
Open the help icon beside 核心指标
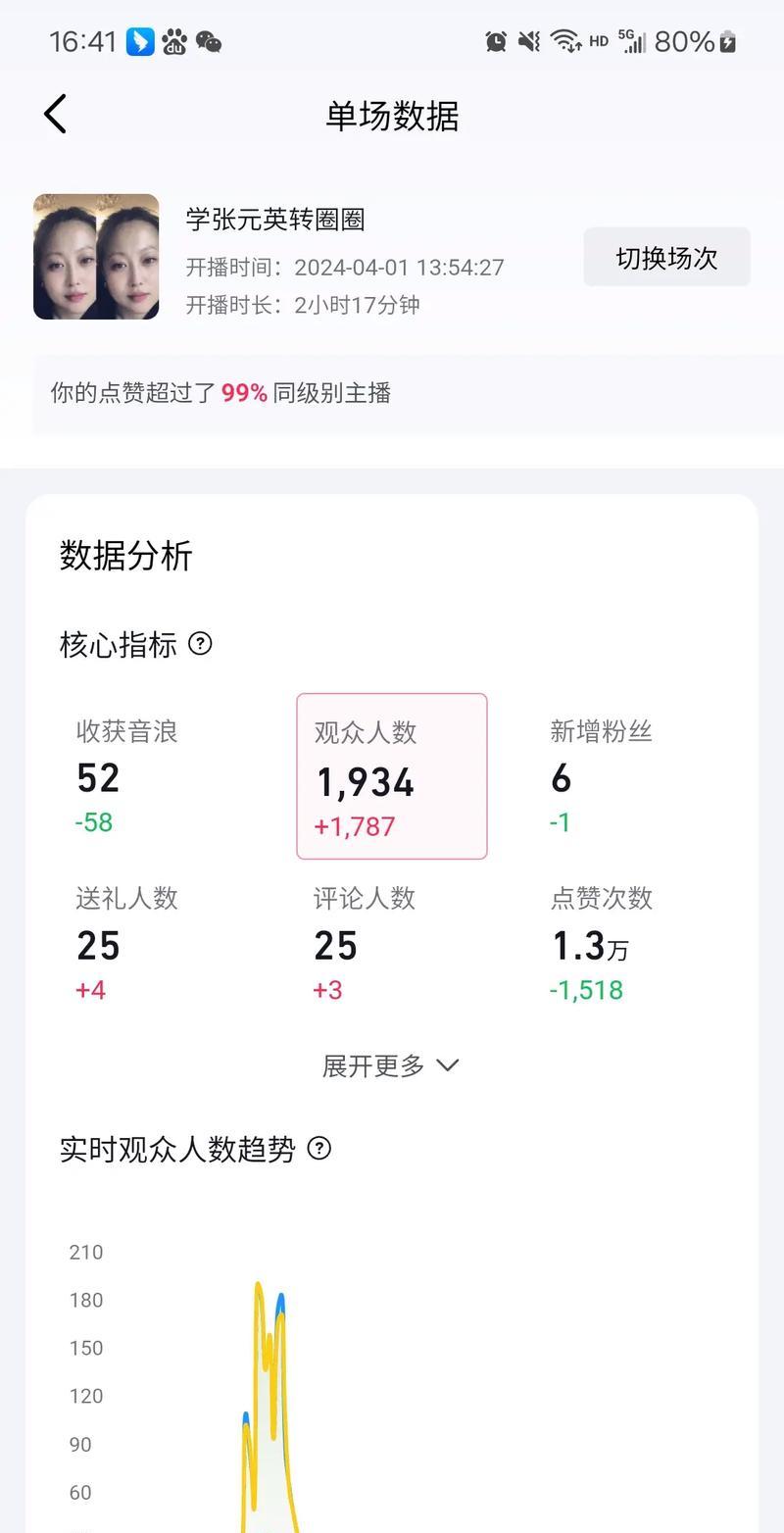point(200,644)
